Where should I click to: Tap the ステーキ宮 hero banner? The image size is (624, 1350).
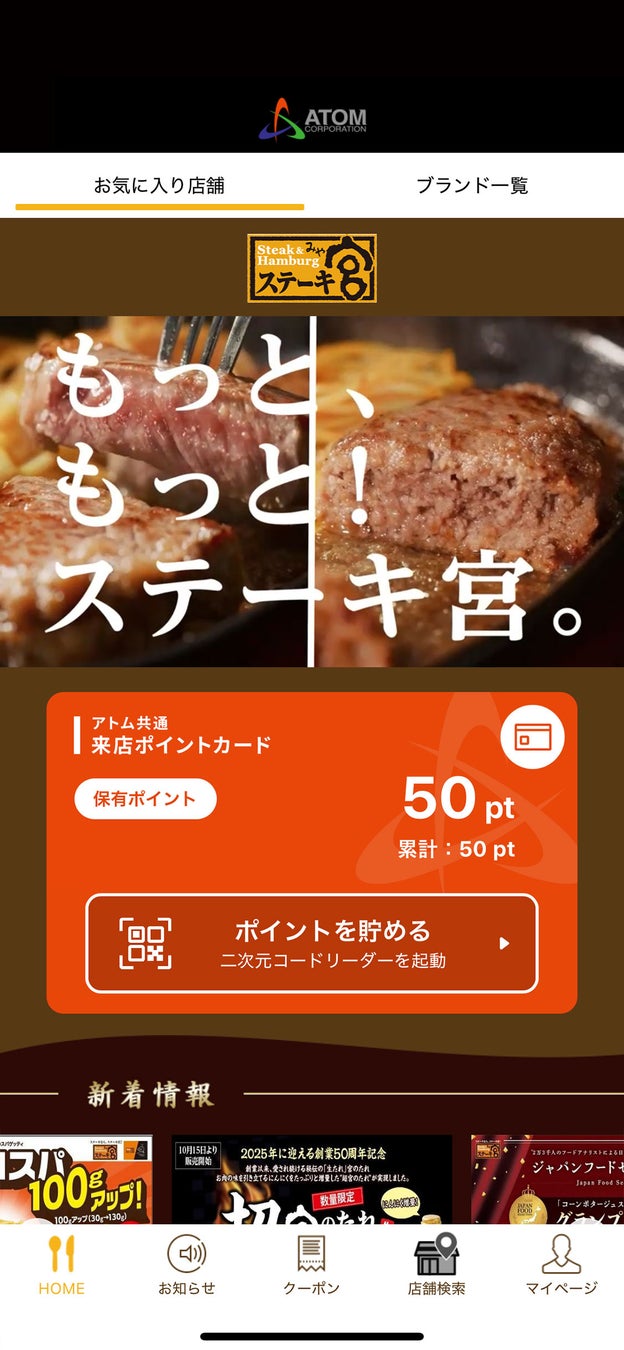click(x=312, y=491)
